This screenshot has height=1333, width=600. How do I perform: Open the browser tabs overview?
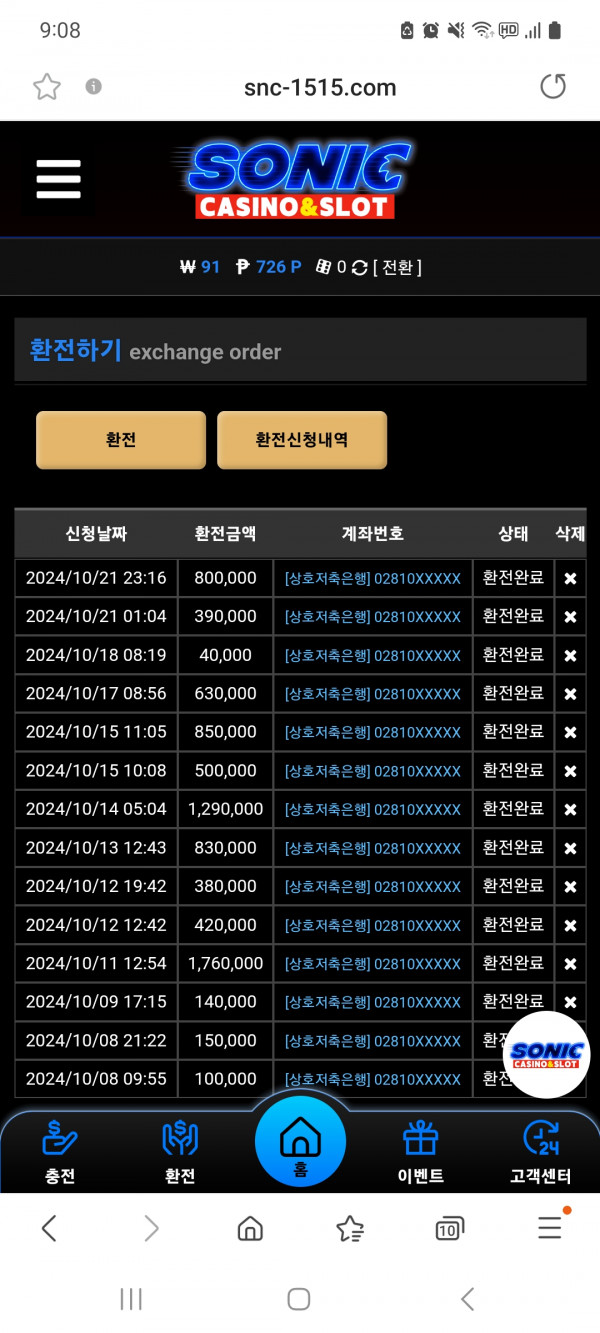click(x=450, y=1229)
